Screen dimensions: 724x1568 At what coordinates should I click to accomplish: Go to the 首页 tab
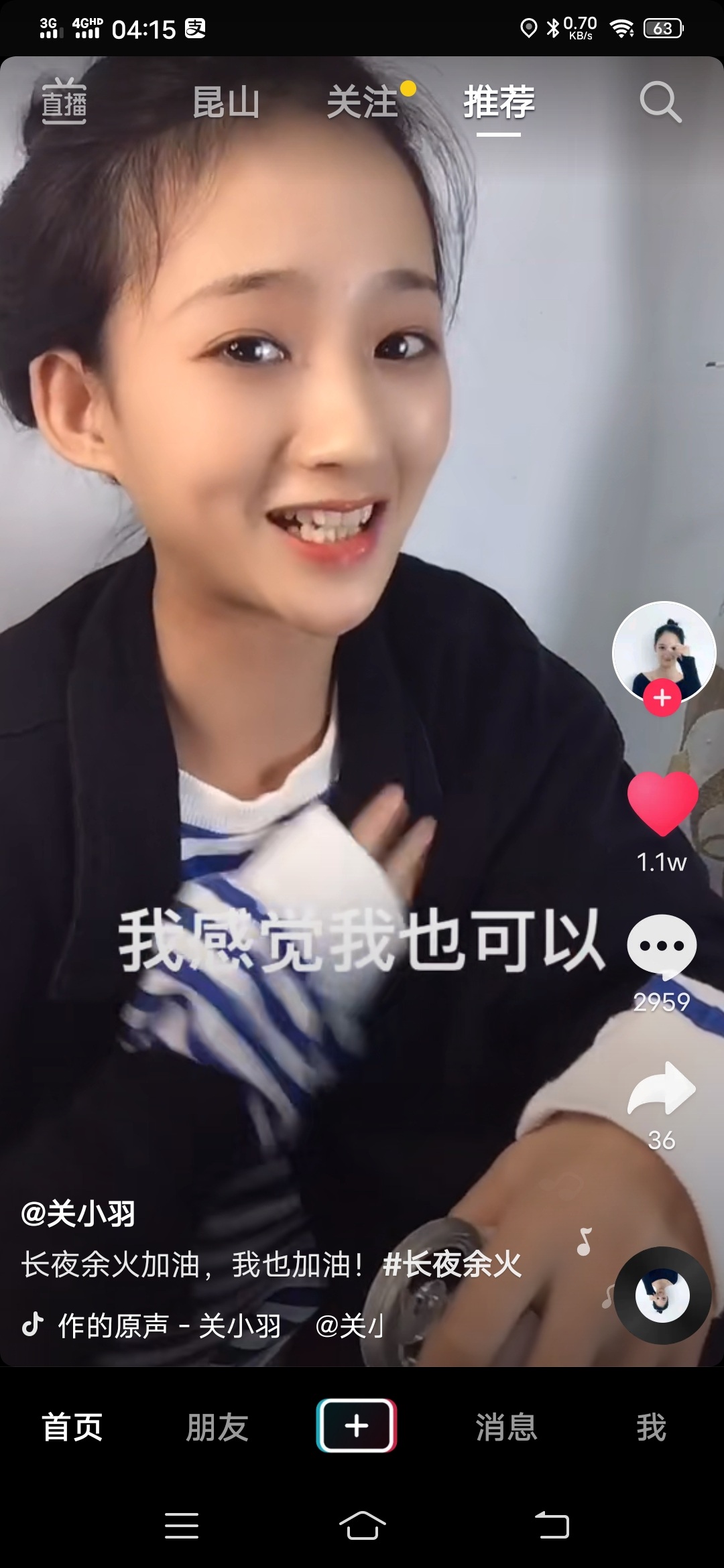(72, 1427)
